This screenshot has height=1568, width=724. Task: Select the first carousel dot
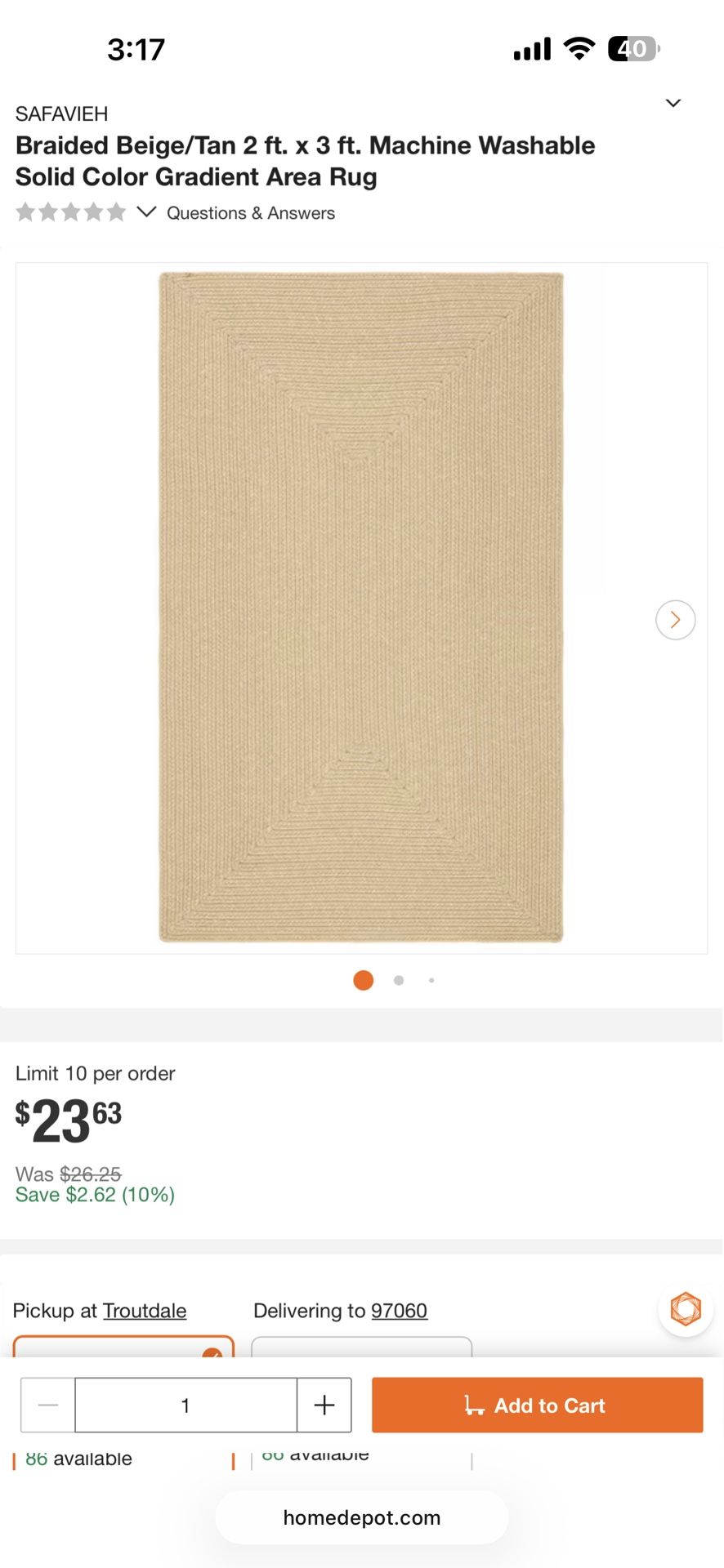(363, 980)
